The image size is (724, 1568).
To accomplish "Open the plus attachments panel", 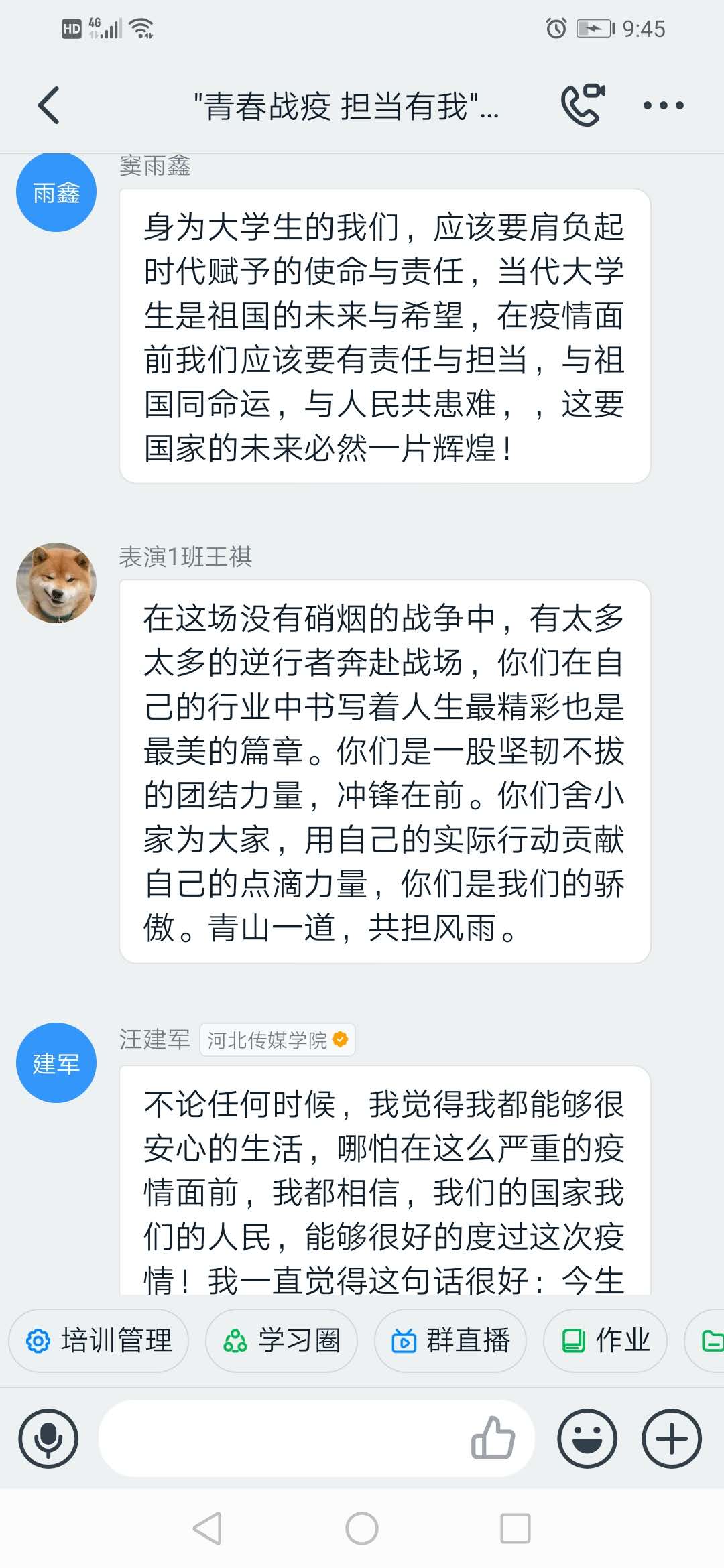I will (672, 1439).
